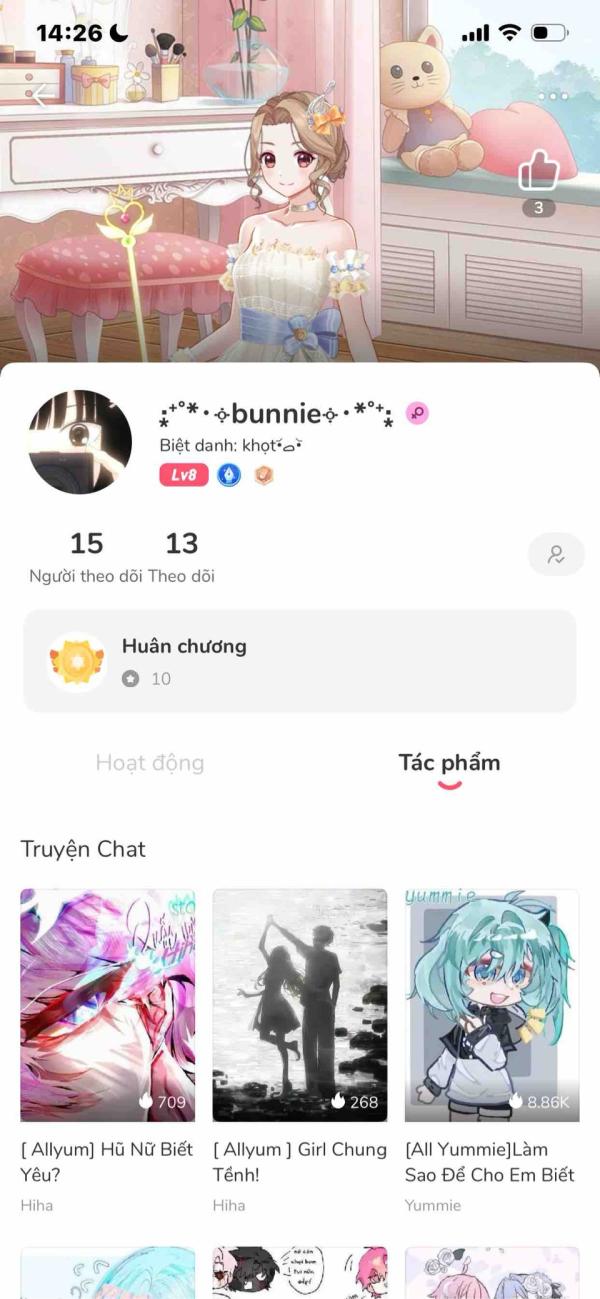Screen dimensions: 600x1299
Task: View the 13 Theo dõi list
Action: pos(181,557)
